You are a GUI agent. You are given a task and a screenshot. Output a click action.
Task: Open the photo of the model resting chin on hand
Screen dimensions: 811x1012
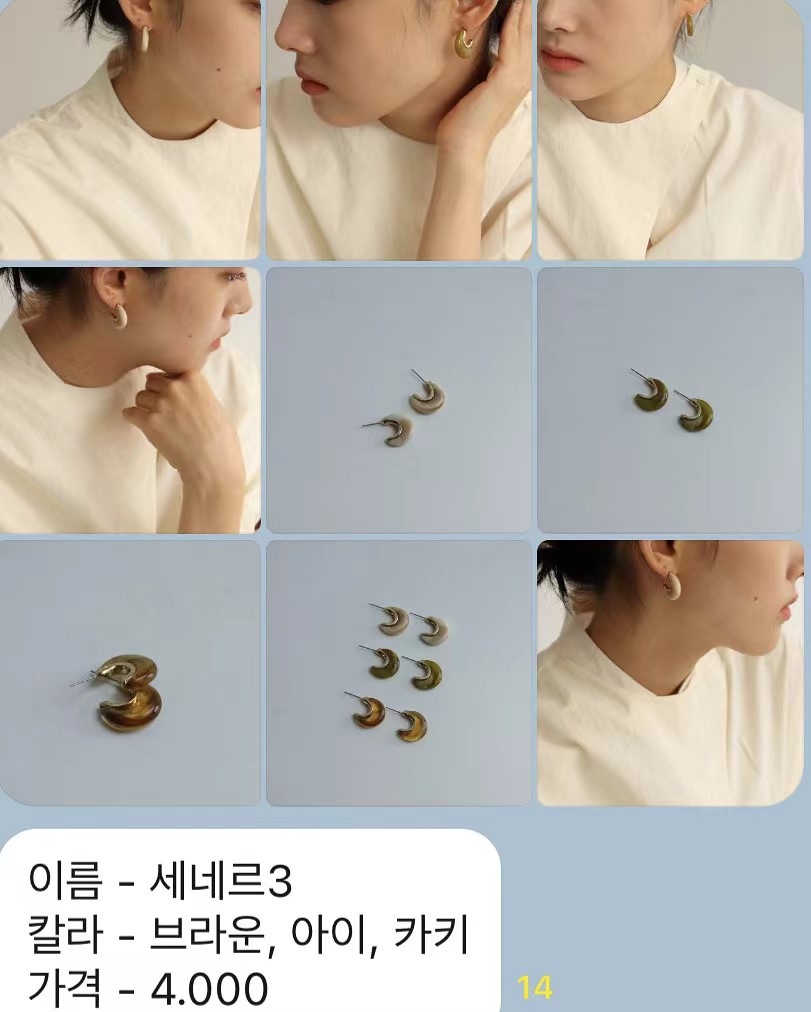pos(130,400)
